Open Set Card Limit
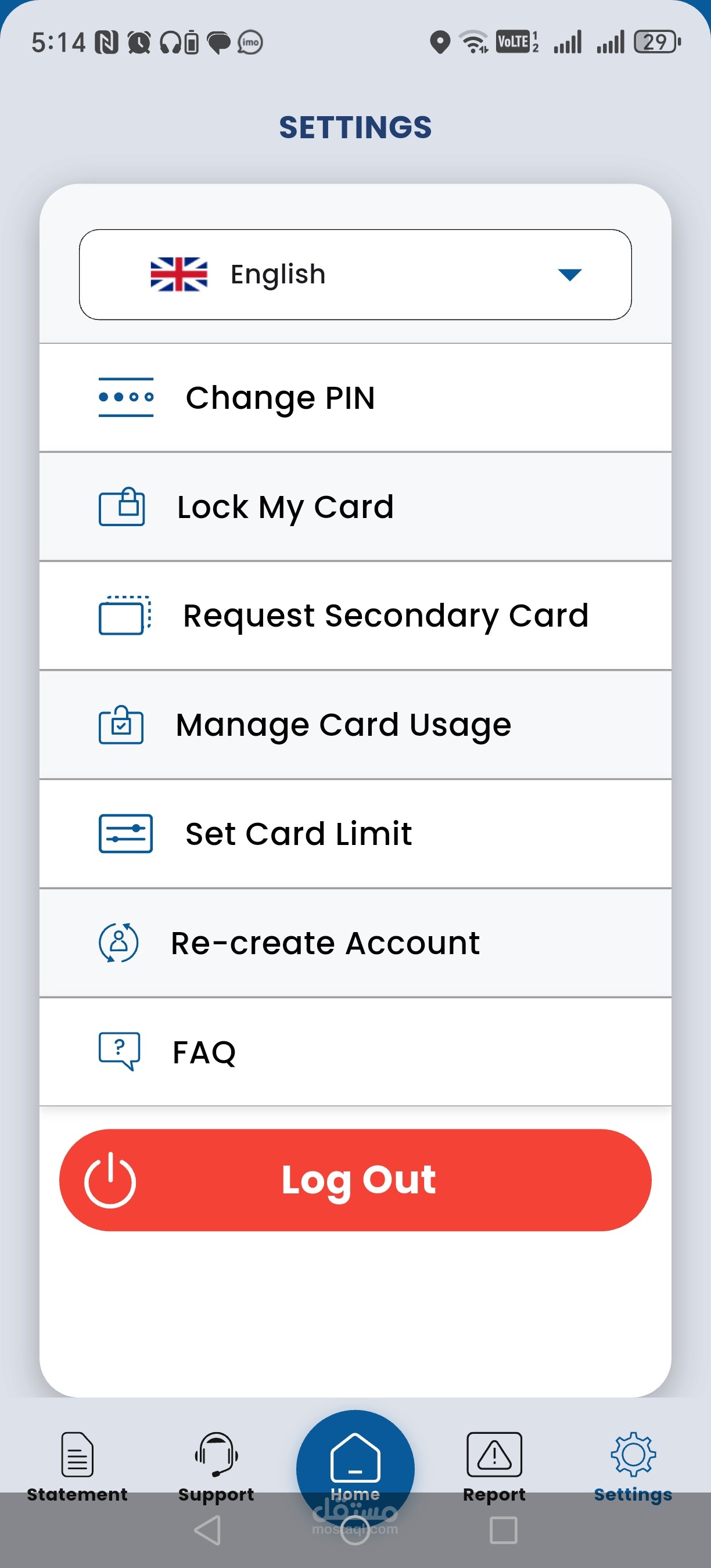711x1568 pixels. [x=355, y=833]
